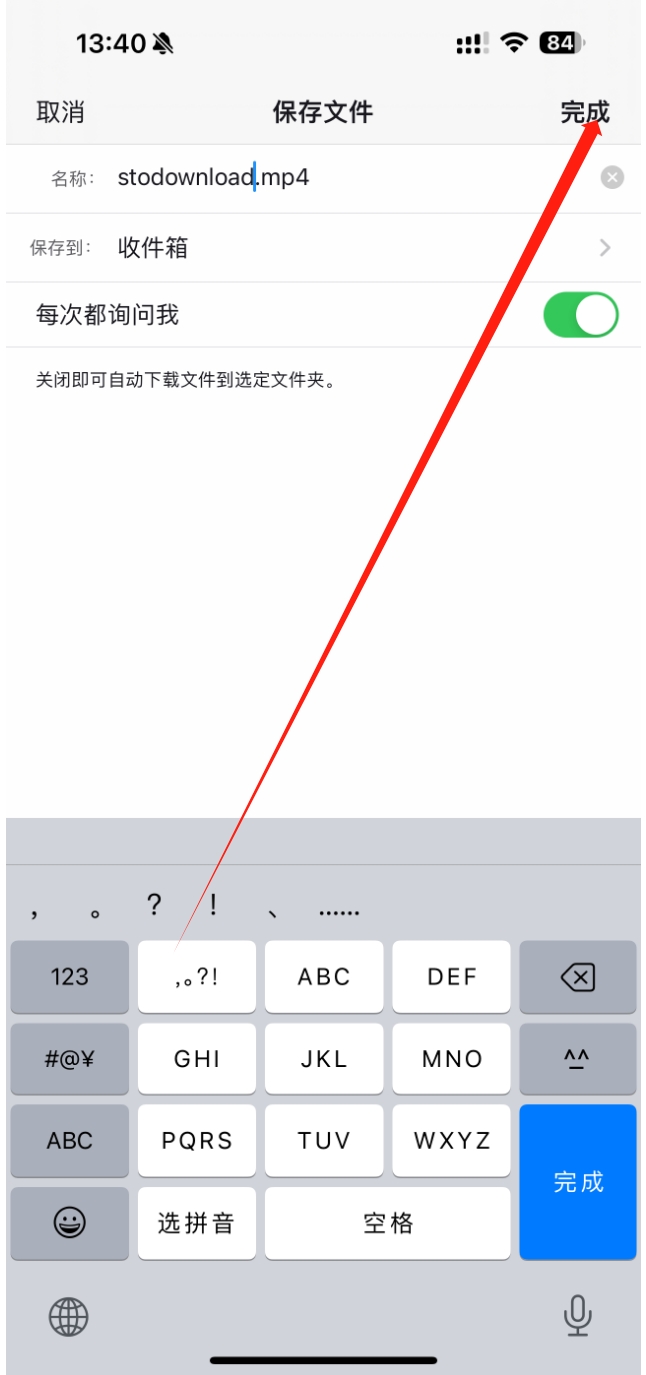This screenshot has width=646, height=1375.
Task: Tap 取消 to cancel saving
Action: (x=60, y=112)
